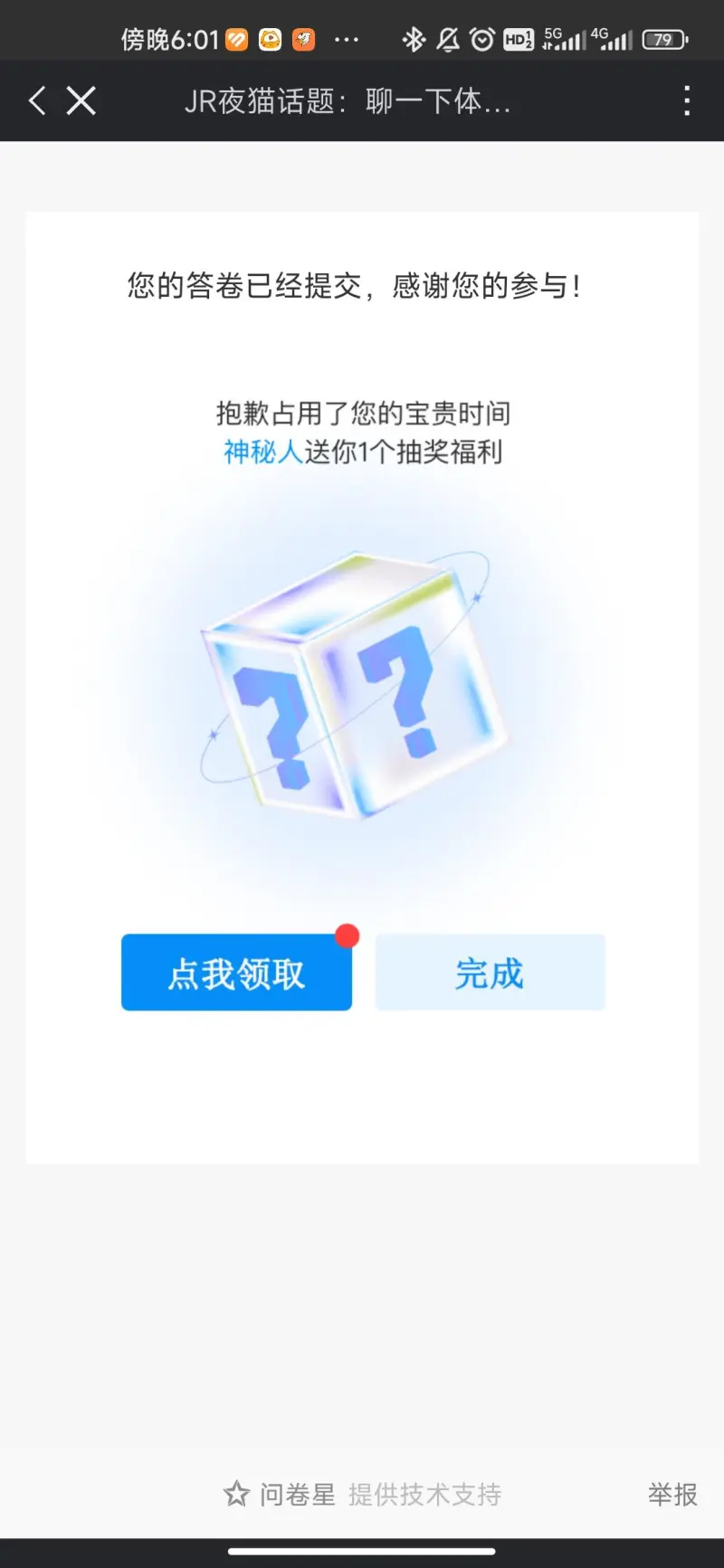Open the 神秘人 link
This screenshot has height=1568, width=724.
pos(262,451)
